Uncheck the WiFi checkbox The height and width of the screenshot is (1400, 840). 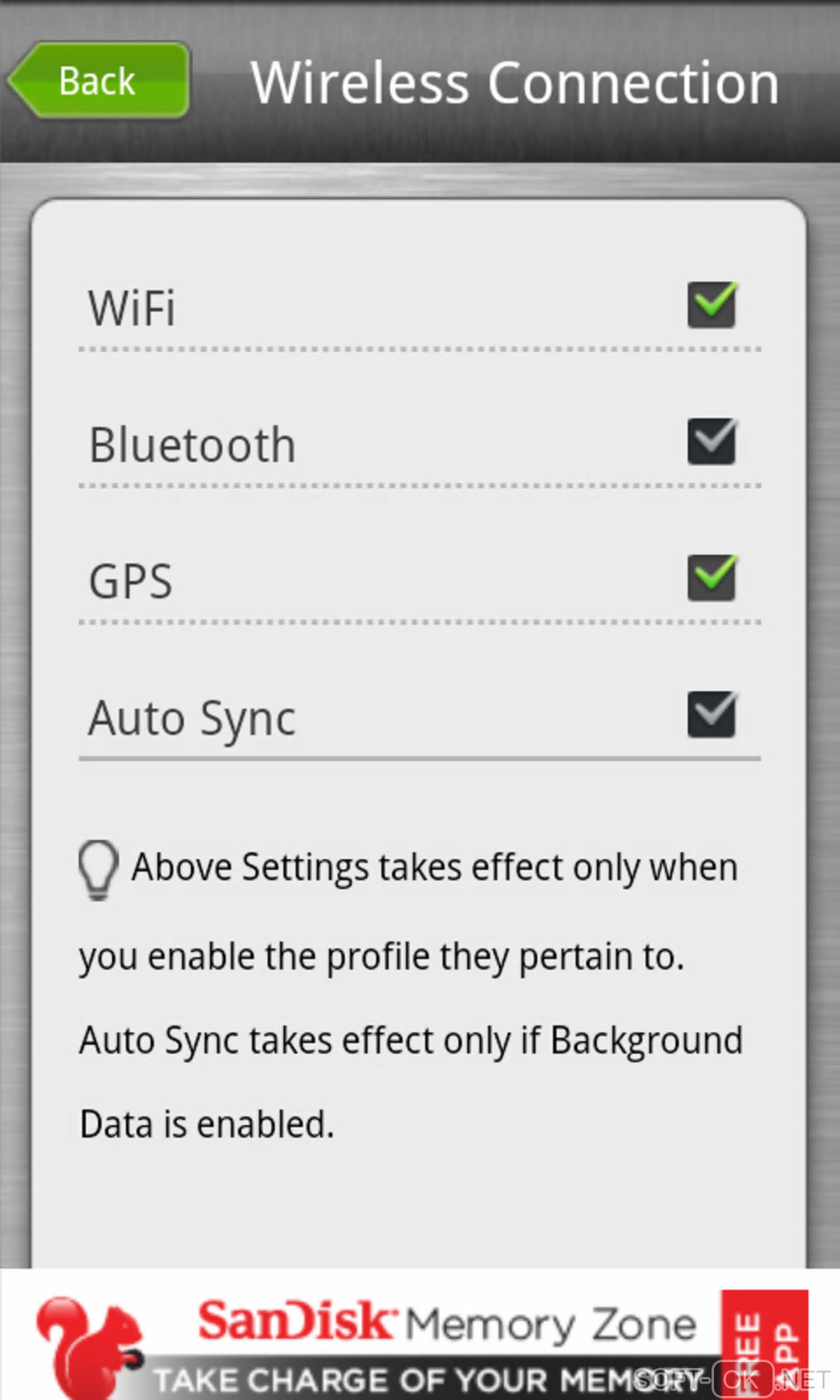[x=712, y=306]
